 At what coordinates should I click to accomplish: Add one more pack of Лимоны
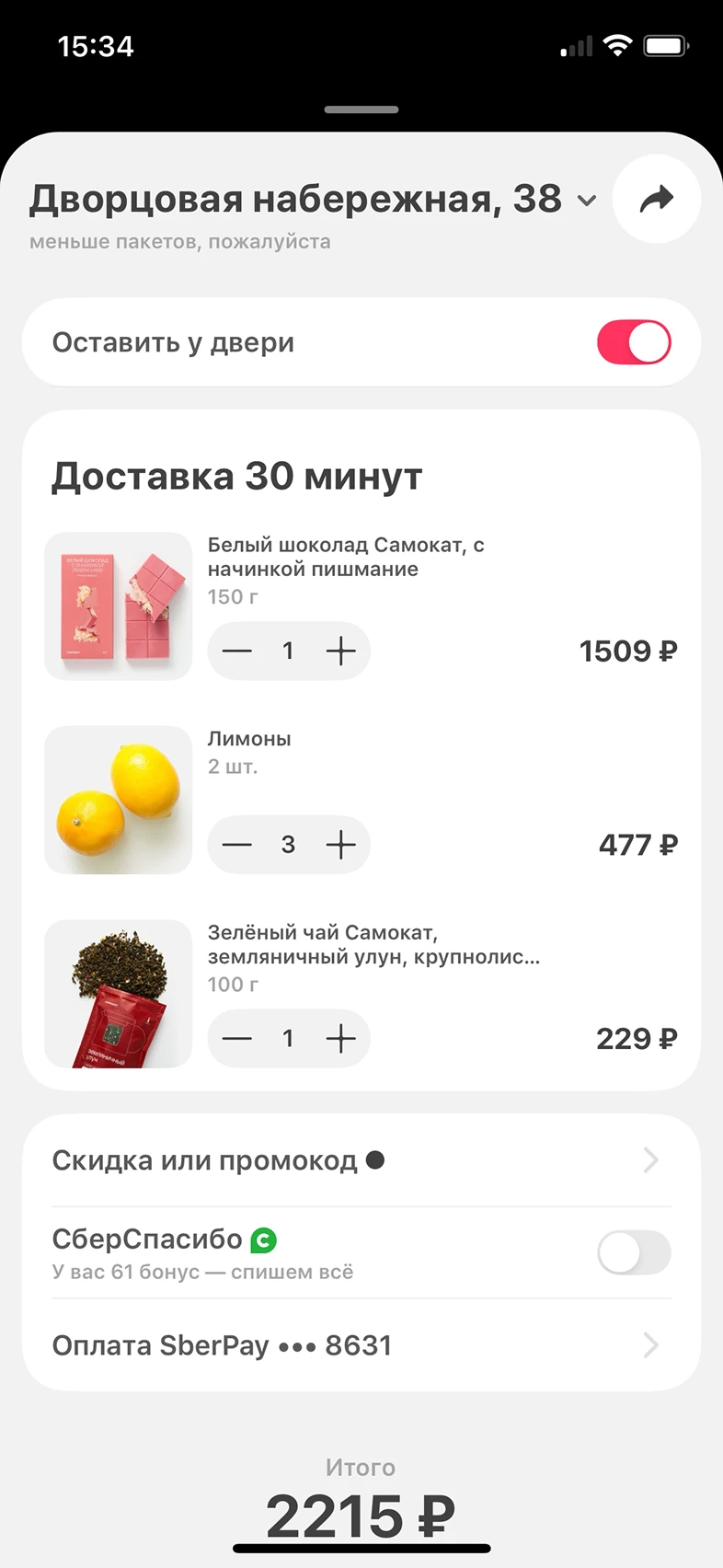pyautogui.click(x=341, y=845)
